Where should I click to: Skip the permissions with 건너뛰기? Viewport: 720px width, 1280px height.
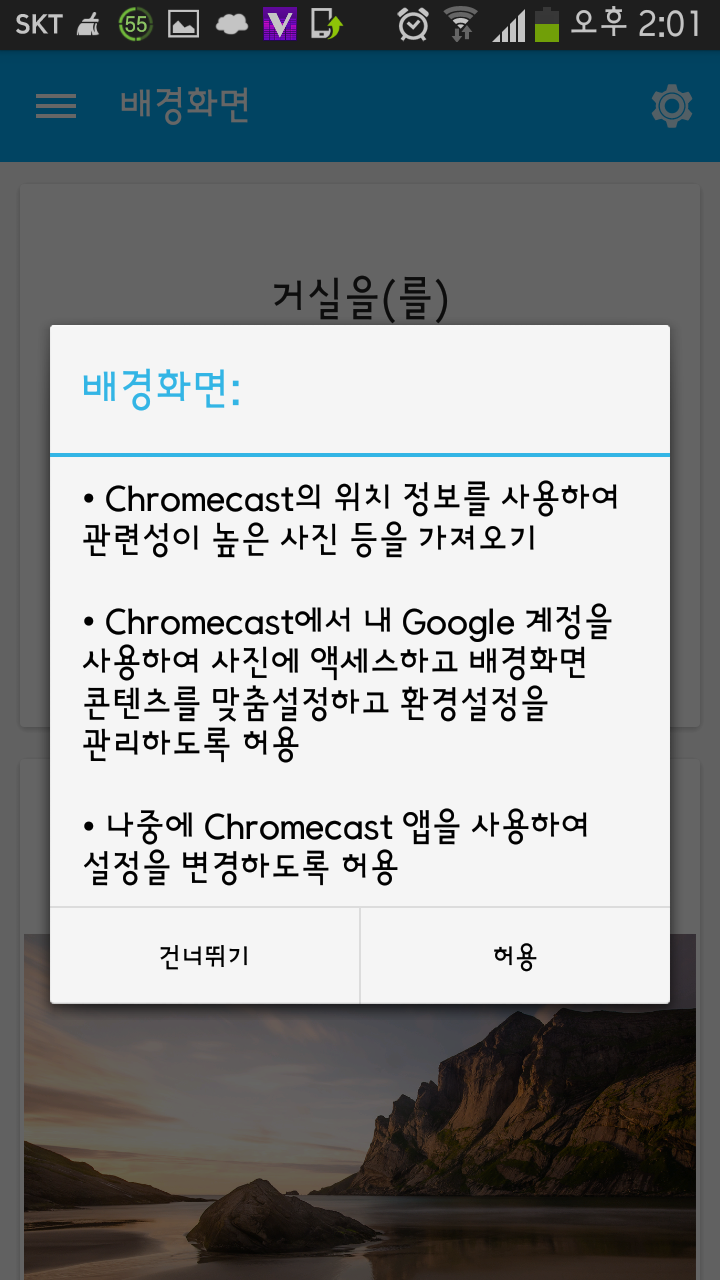pyautogui.click(x=204, y=956)
